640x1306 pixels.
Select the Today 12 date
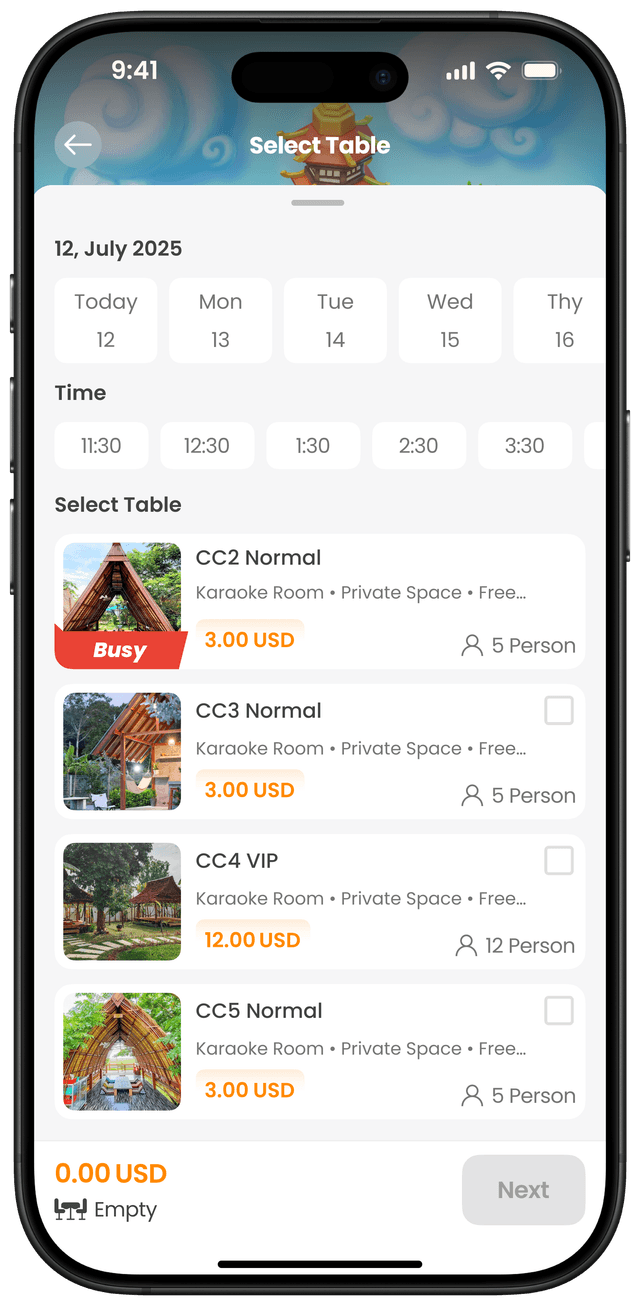coord(106,320)
